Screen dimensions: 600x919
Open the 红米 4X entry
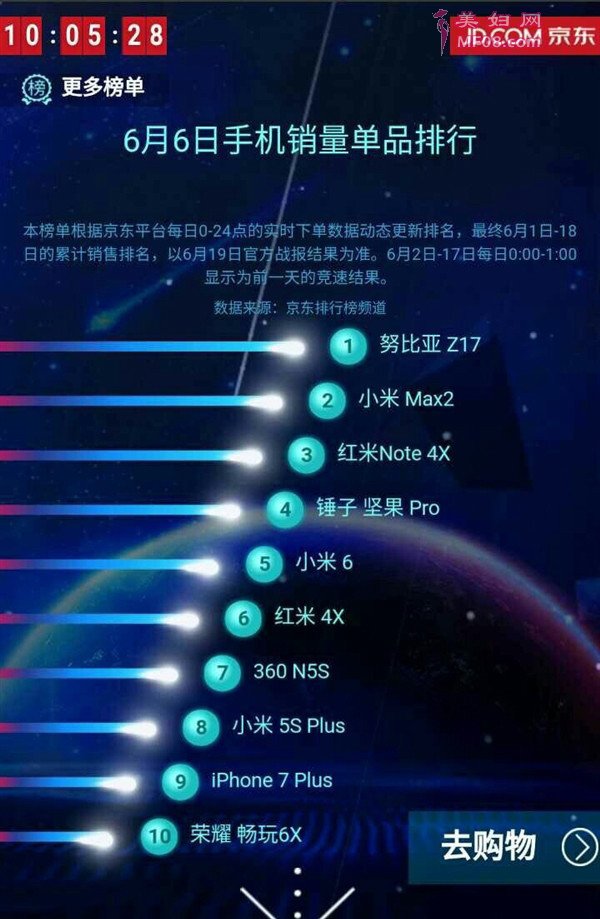pos(308,617)
